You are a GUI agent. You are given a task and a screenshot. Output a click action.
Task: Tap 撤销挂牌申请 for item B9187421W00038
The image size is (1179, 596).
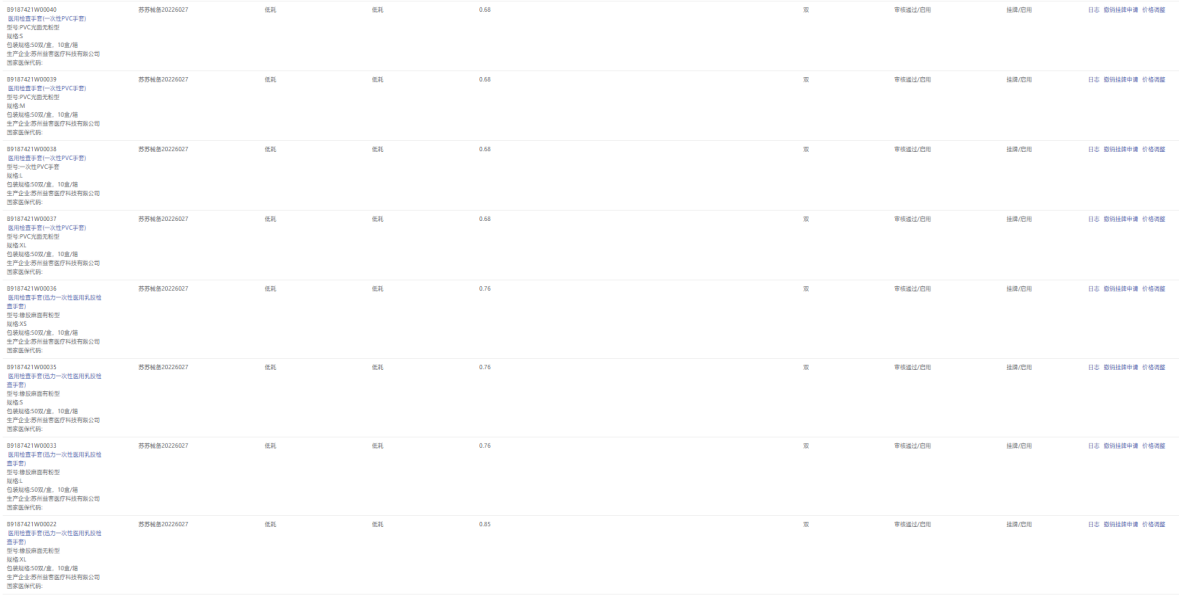pos(1120,149)
